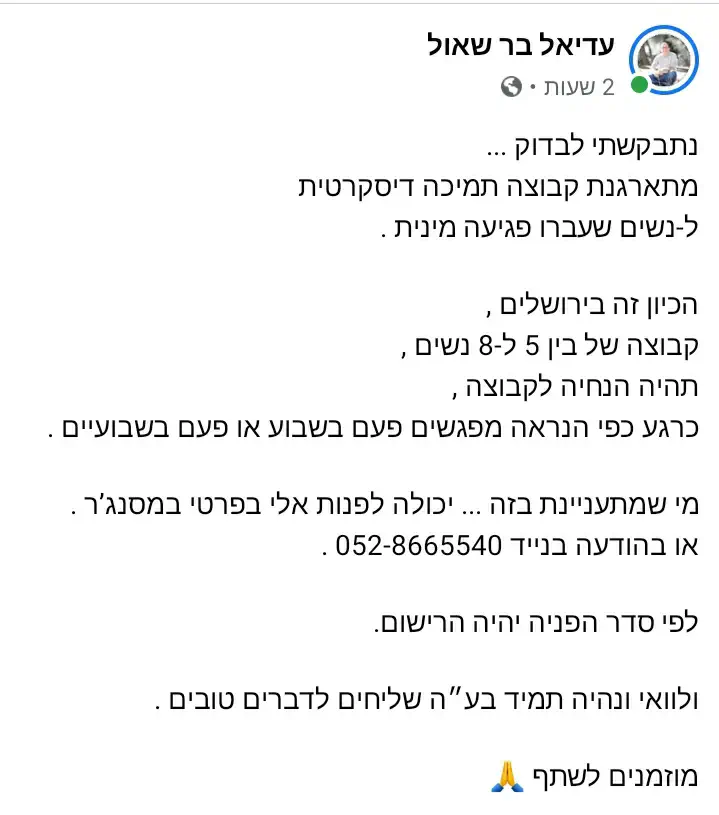Open עדיאל בר שאול's profile picture
Image resolution: width=719 pixels, height=815 pixels.
[x=664, y=60]
